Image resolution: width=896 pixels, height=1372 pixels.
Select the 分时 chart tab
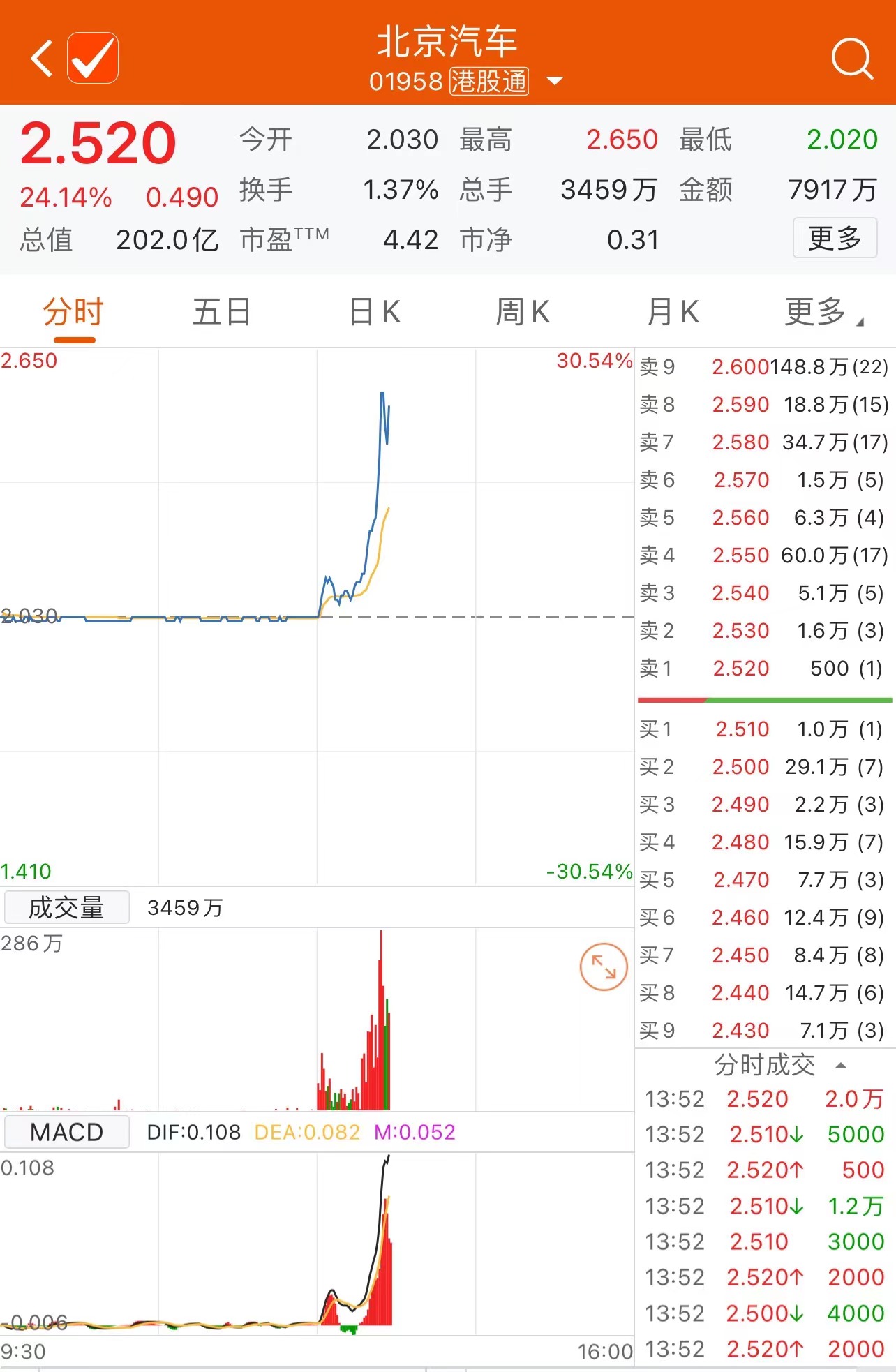tap(74, 312)
